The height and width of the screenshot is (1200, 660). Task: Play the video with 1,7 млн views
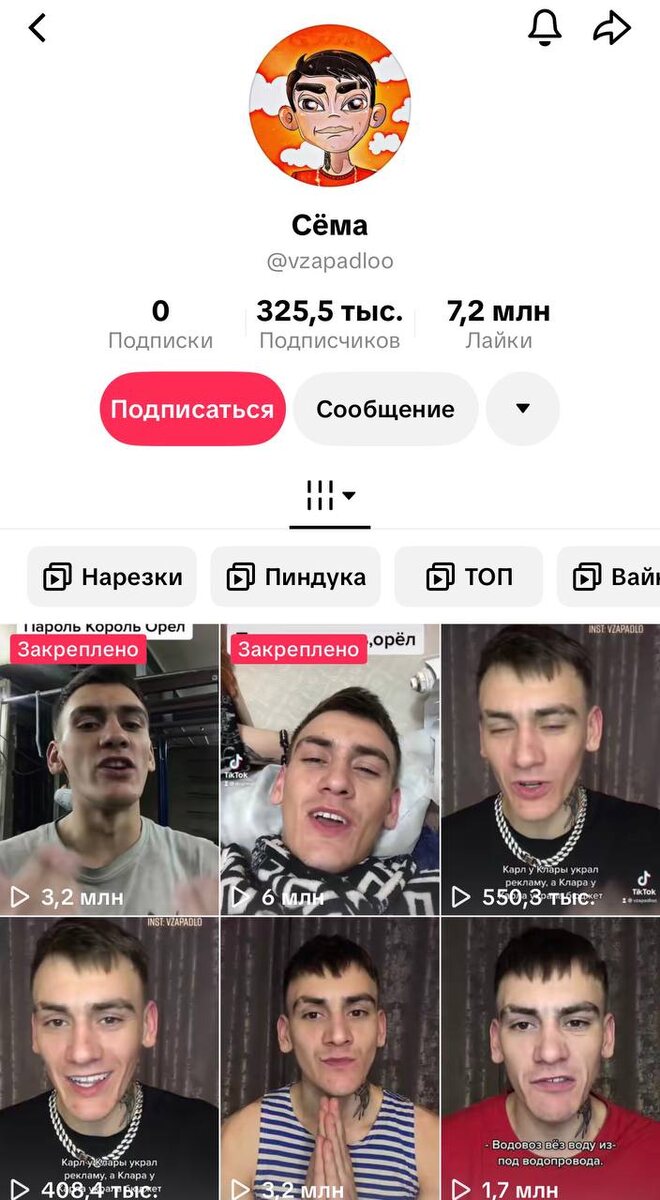[x=550, y=1060]
